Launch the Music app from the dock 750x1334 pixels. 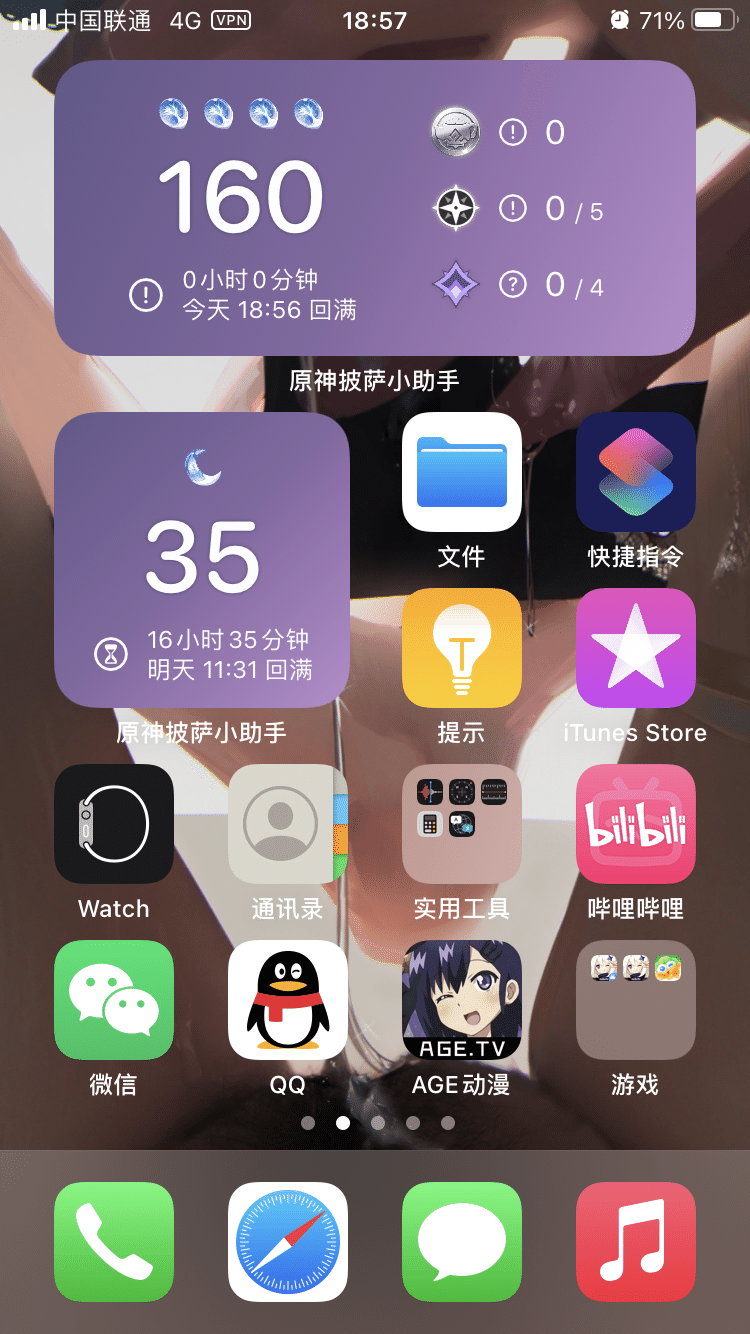click(635, 1242)
